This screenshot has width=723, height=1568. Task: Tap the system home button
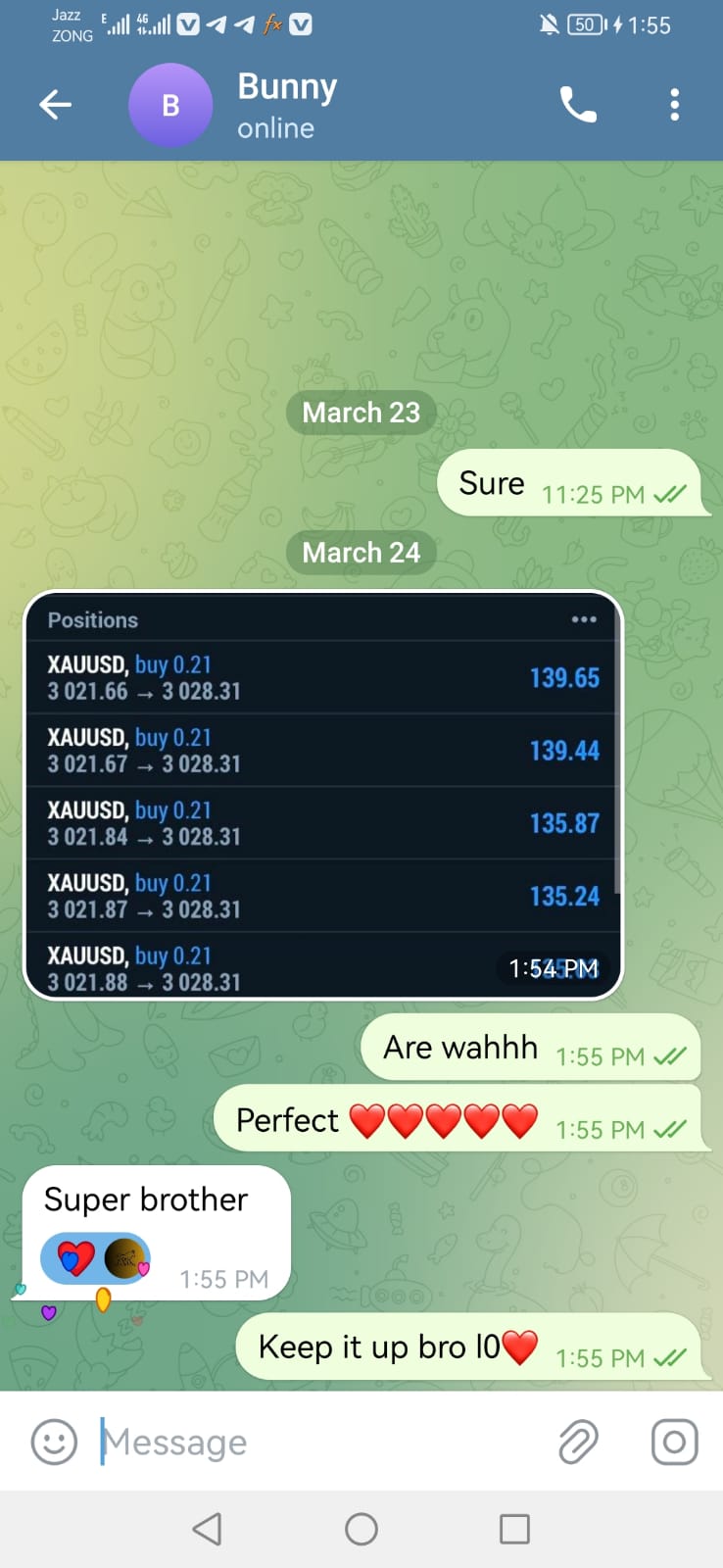[x=361, y=1529]
